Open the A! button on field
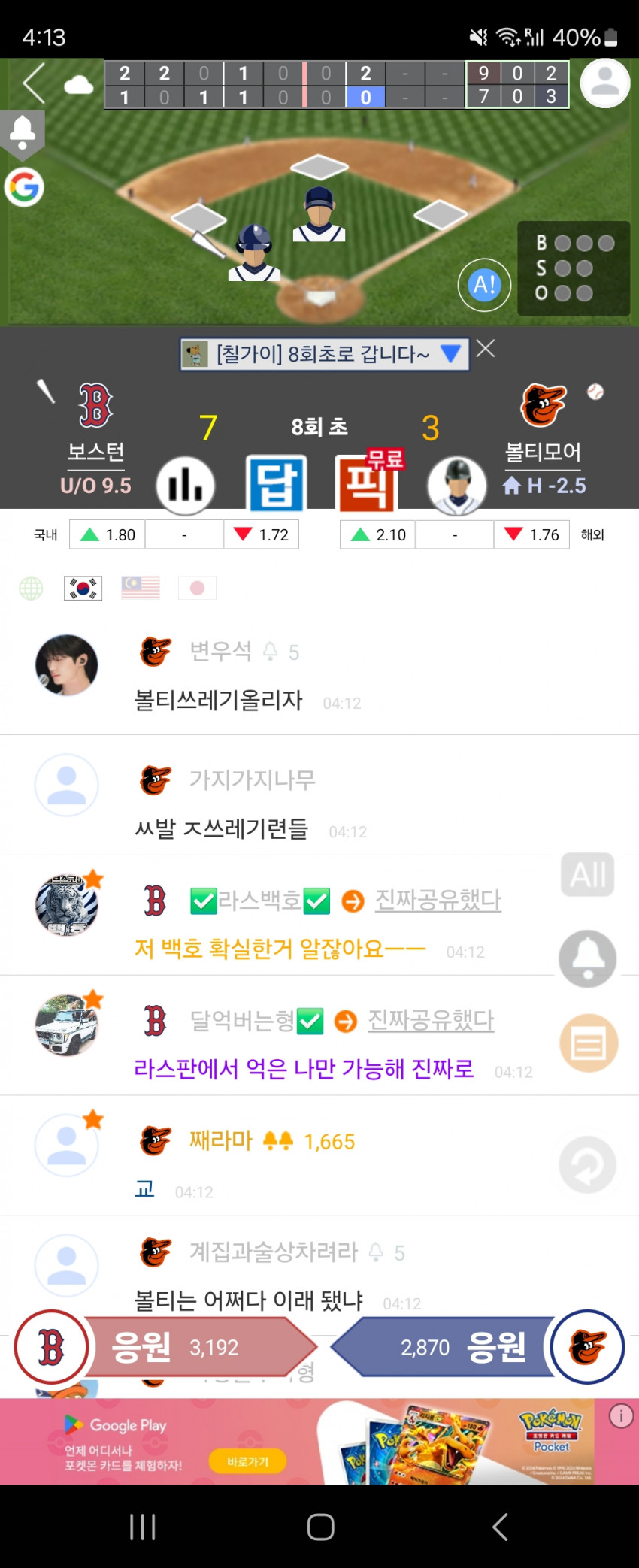This screenshot has height=1568, width=639. (484, 284)
